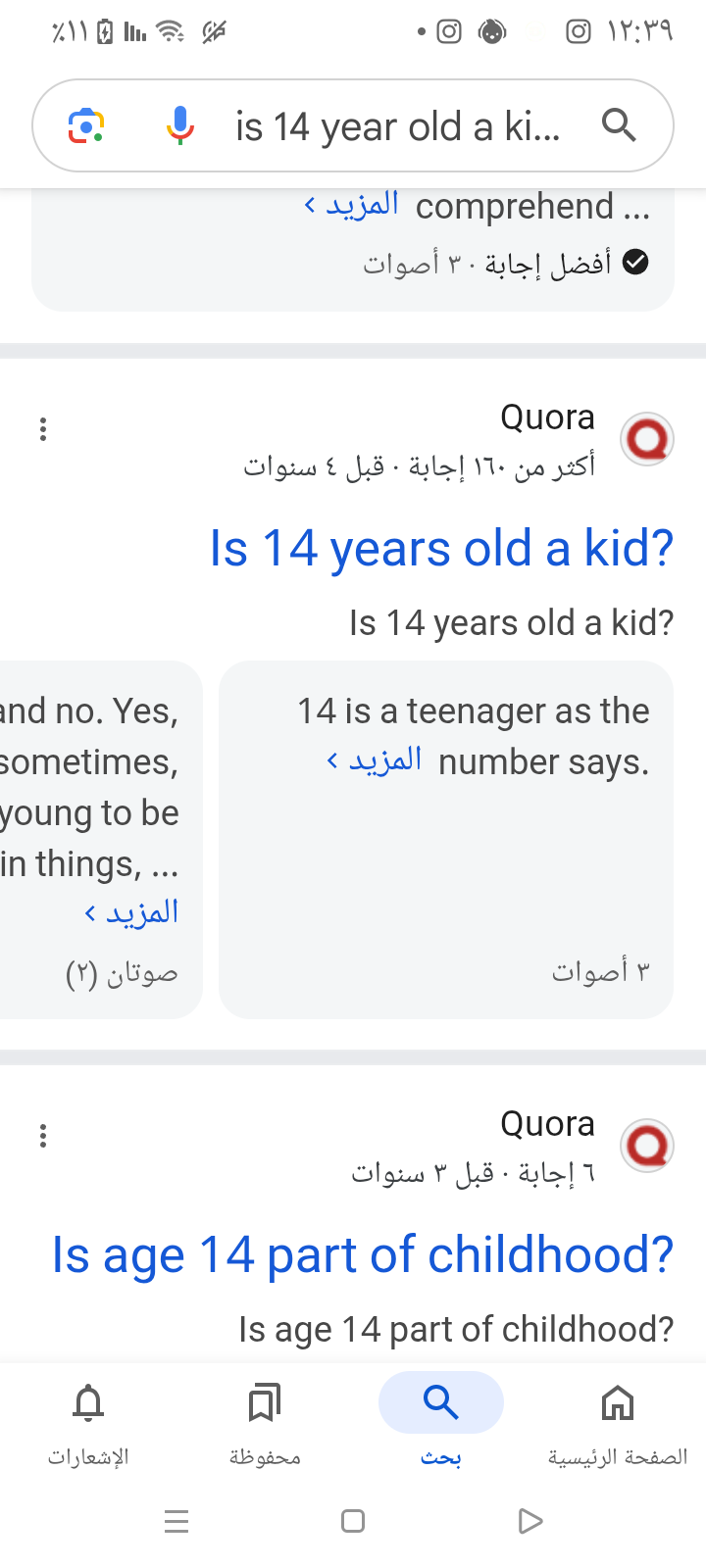Select the بحث search tab

pos(441,1424)
